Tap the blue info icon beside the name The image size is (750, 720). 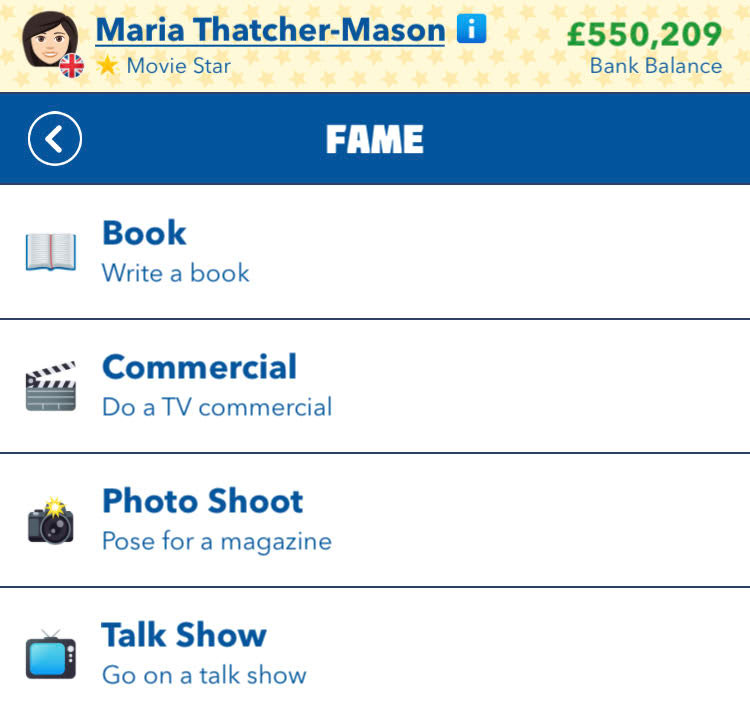point(471,29)
